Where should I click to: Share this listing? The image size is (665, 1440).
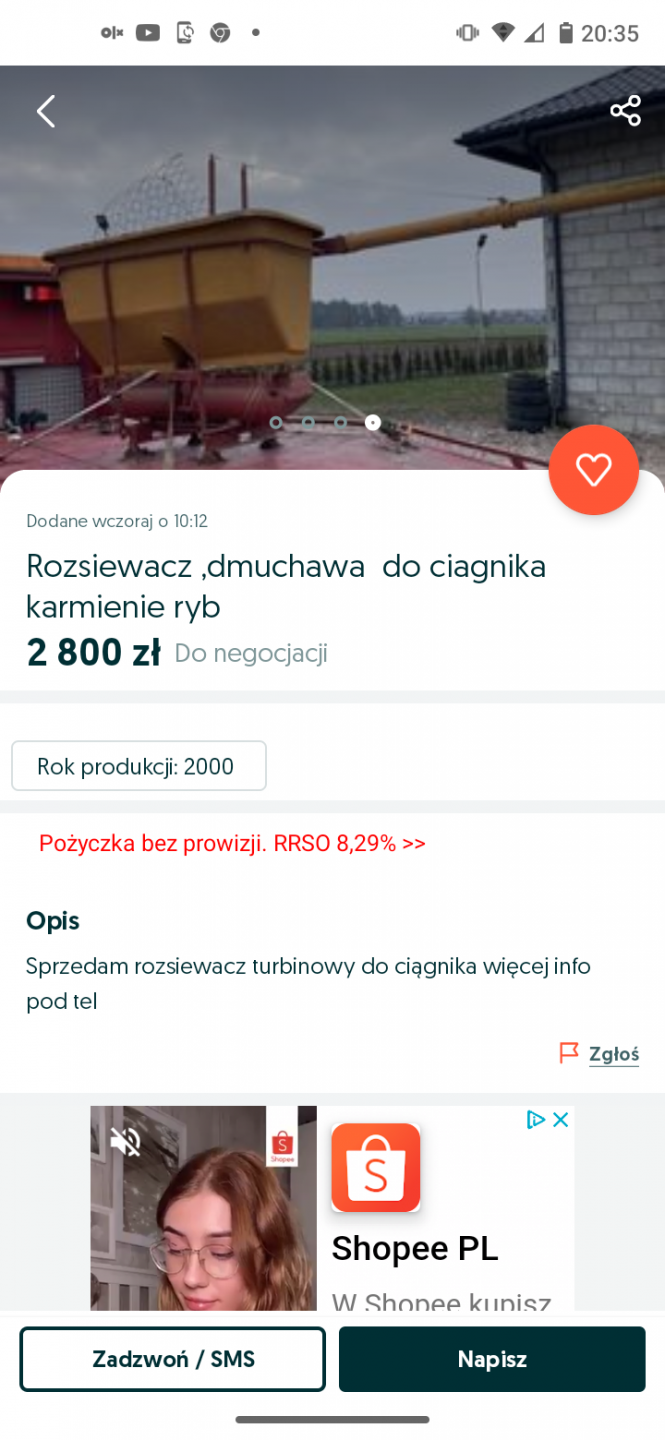[x=625, y=111]
